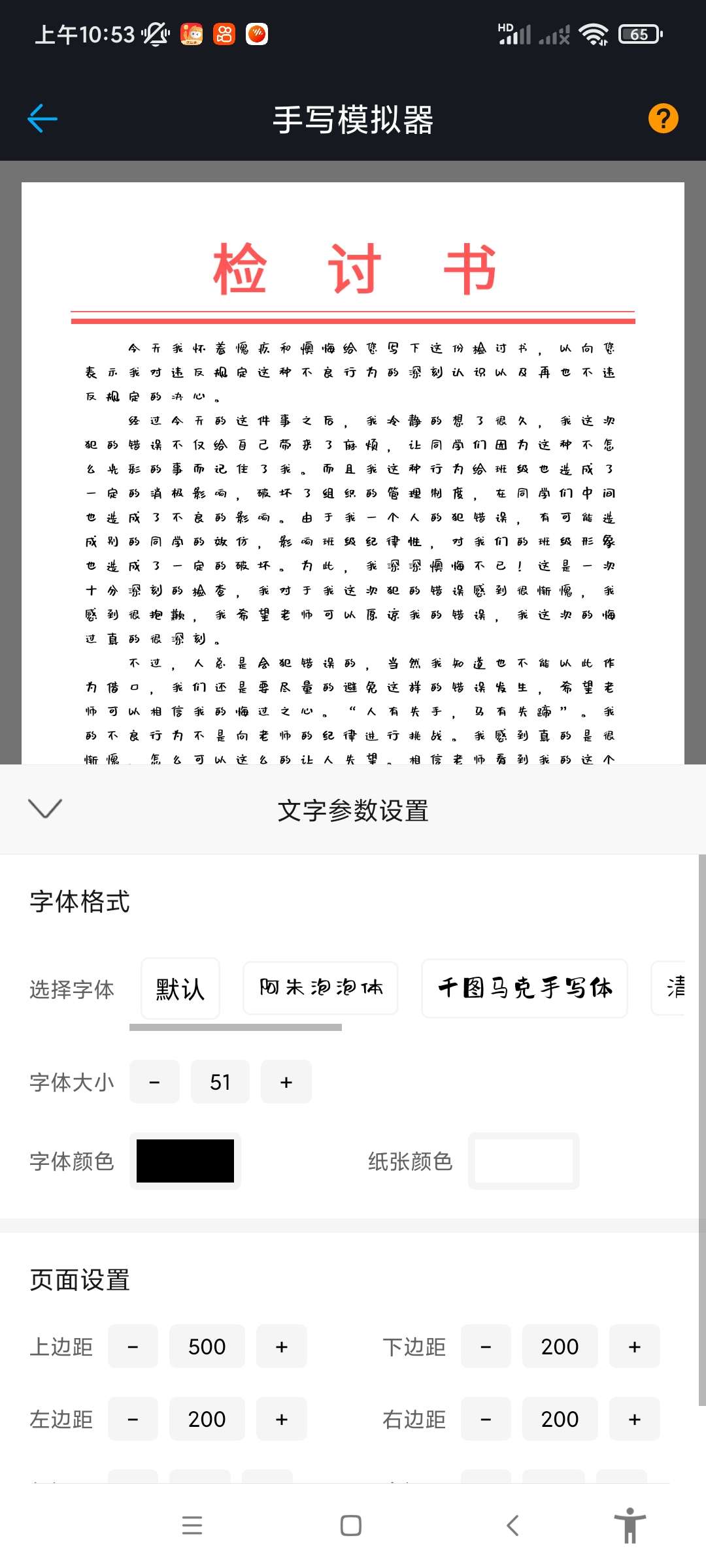
Task: Open the white 纸张颜色 swatch
Action: (x=524, y=1161)
